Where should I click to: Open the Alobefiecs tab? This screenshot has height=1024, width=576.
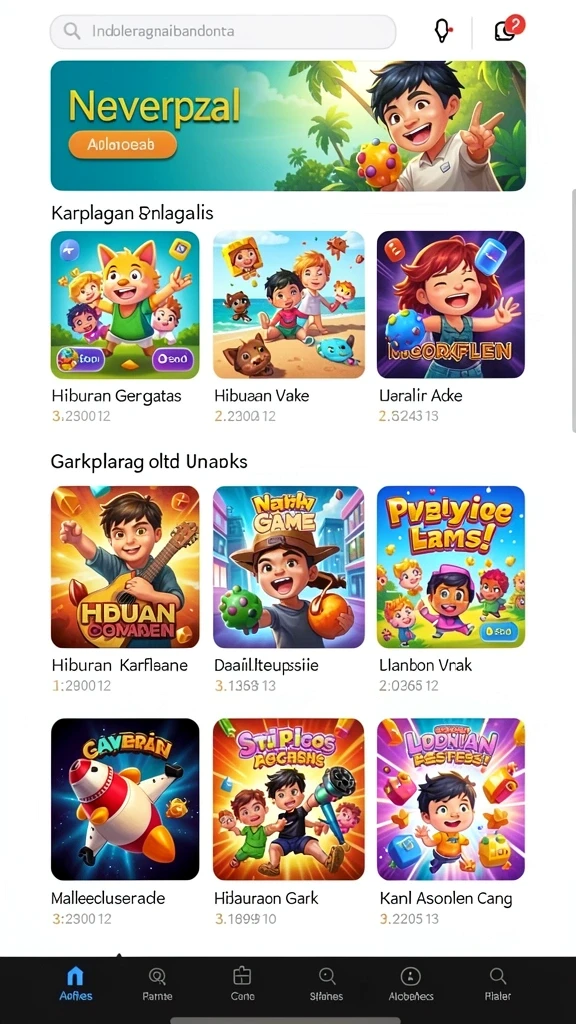(411, 984)
